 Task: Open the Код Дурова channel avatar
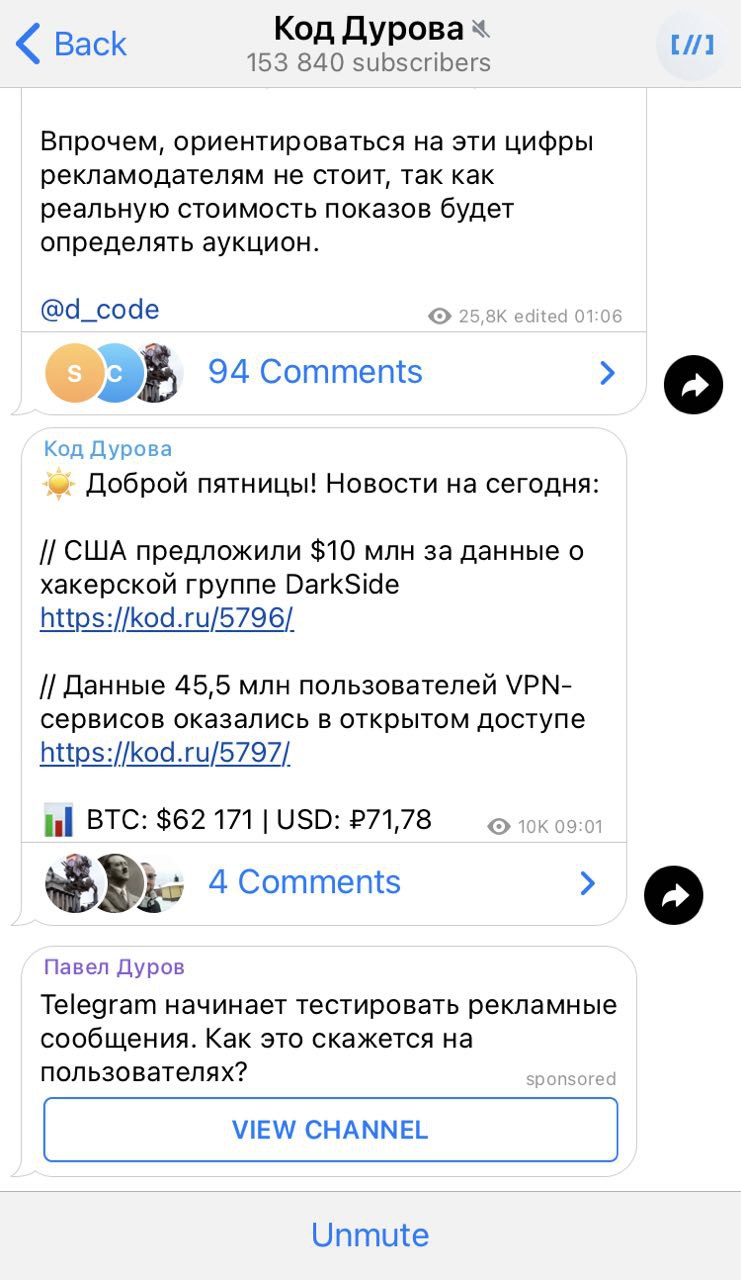pos(692,45)
